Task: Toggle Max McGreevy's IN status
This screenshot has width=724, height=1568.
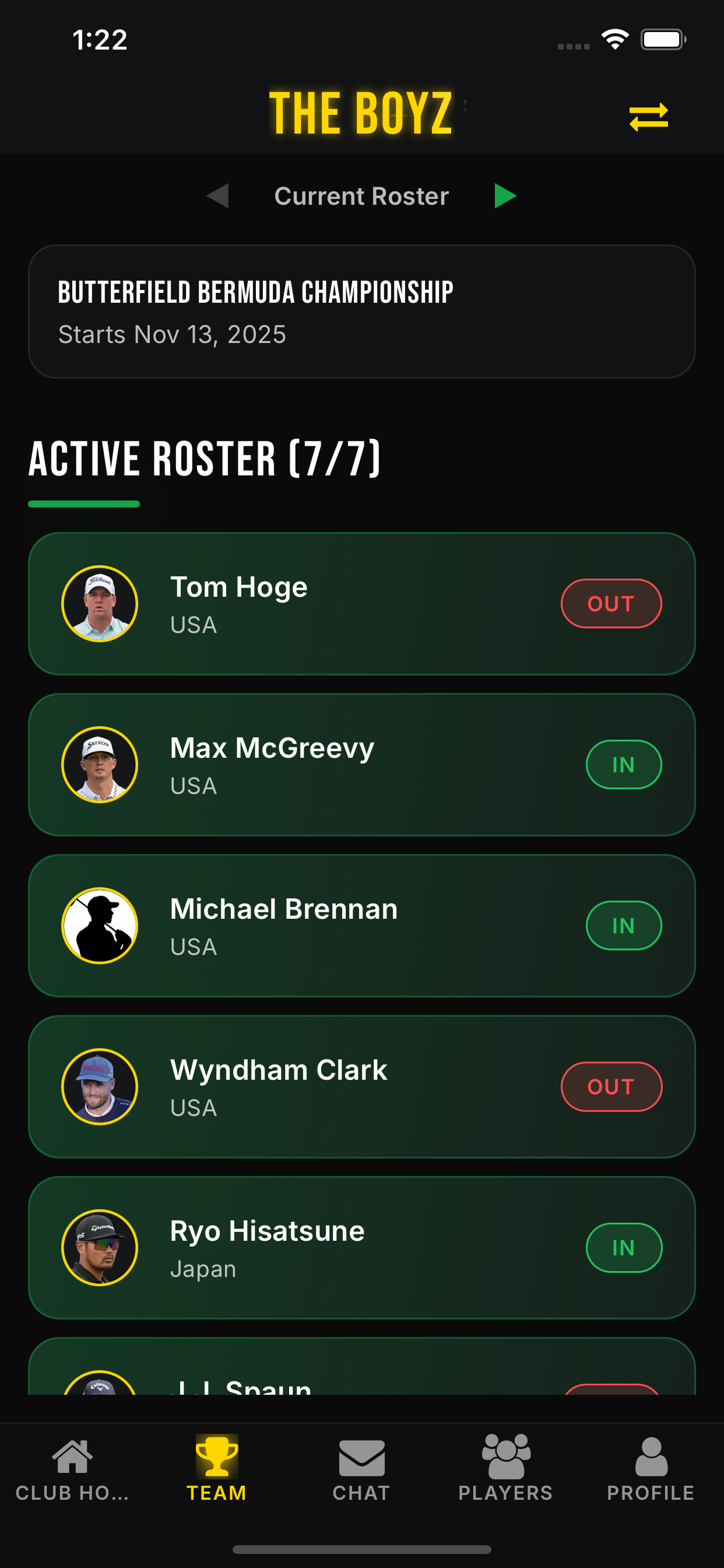Action: 624,764
